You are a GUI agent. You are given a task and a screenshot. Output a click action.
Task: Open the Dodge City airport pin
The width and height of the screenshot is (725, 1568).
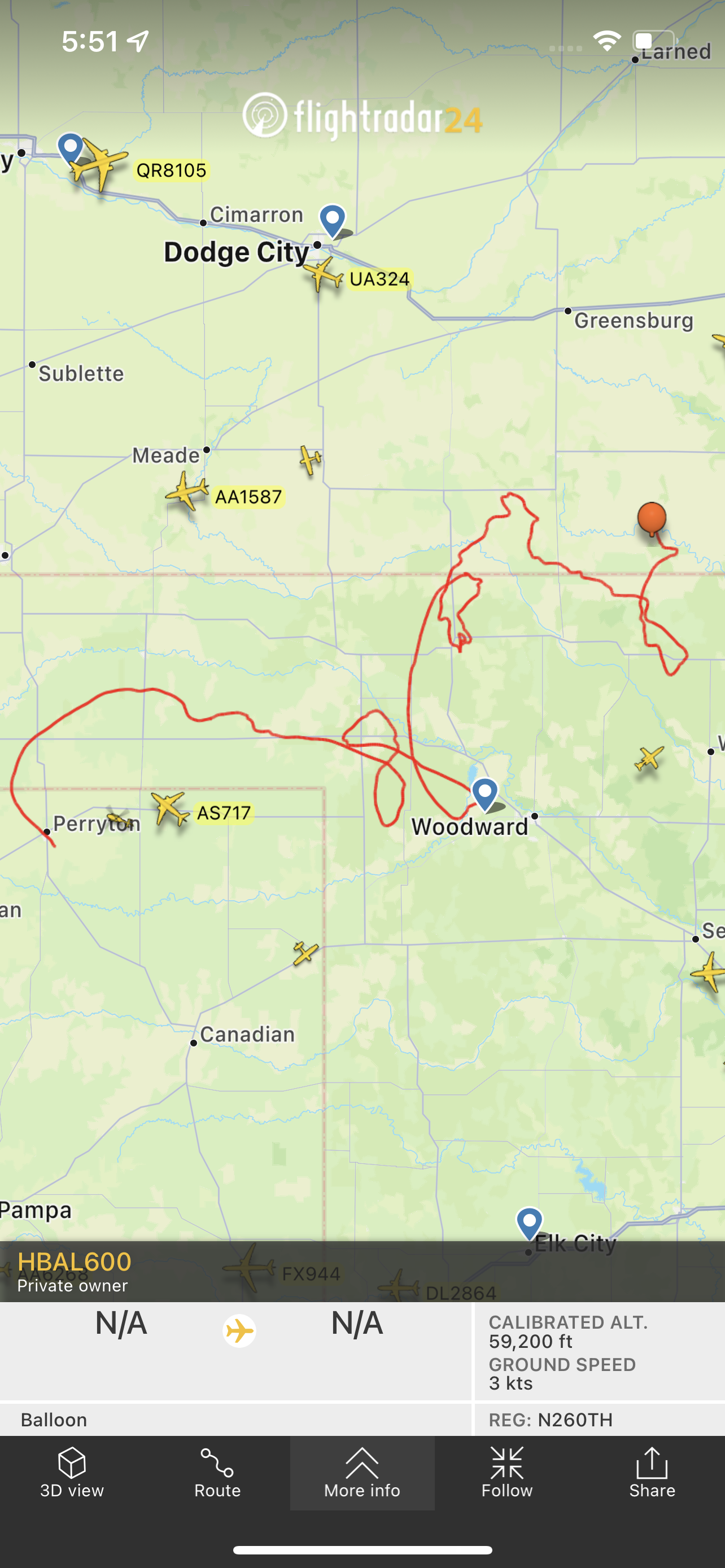coord(333,219)
